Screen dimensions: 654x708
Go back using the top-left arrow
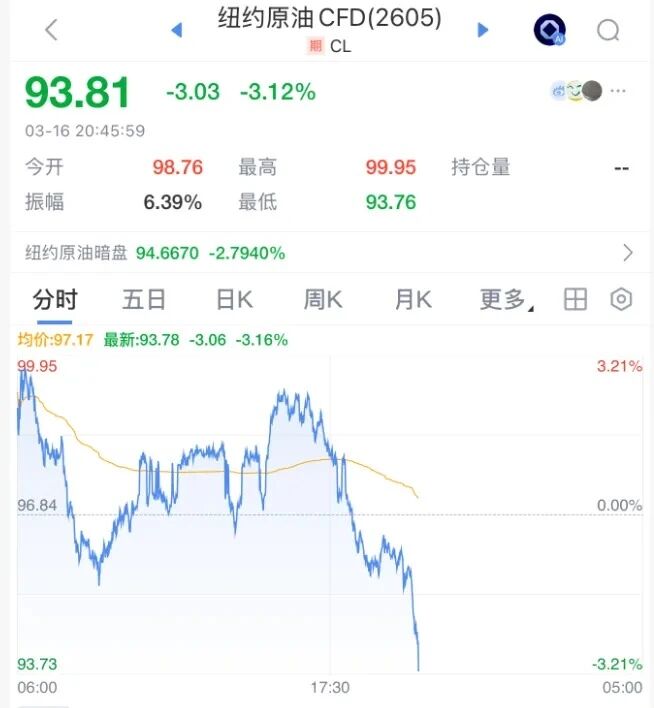(x=51, y=30)
